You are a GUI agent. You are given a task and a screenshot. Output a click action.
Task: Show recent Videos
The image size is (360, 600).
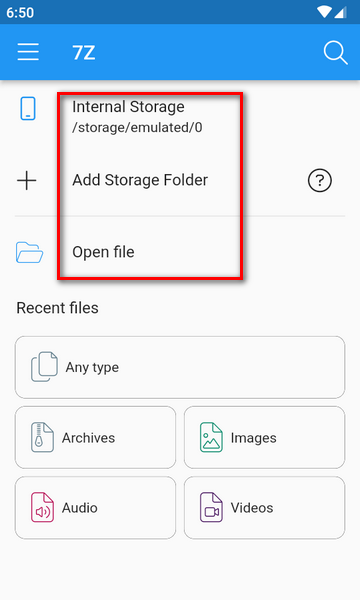click(264, 508)
